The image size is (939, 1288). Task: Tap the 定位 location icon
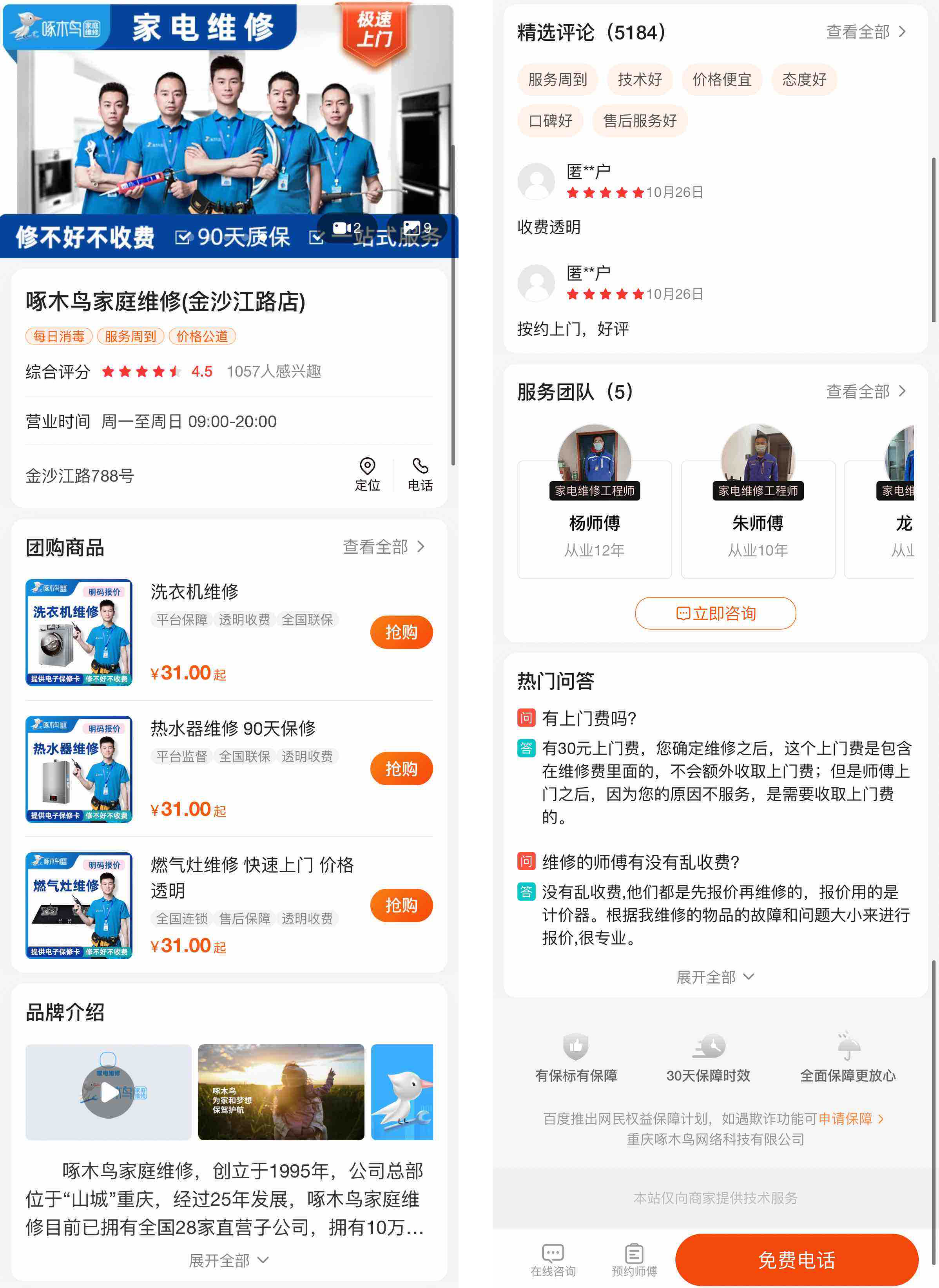(x=367, y=474)
